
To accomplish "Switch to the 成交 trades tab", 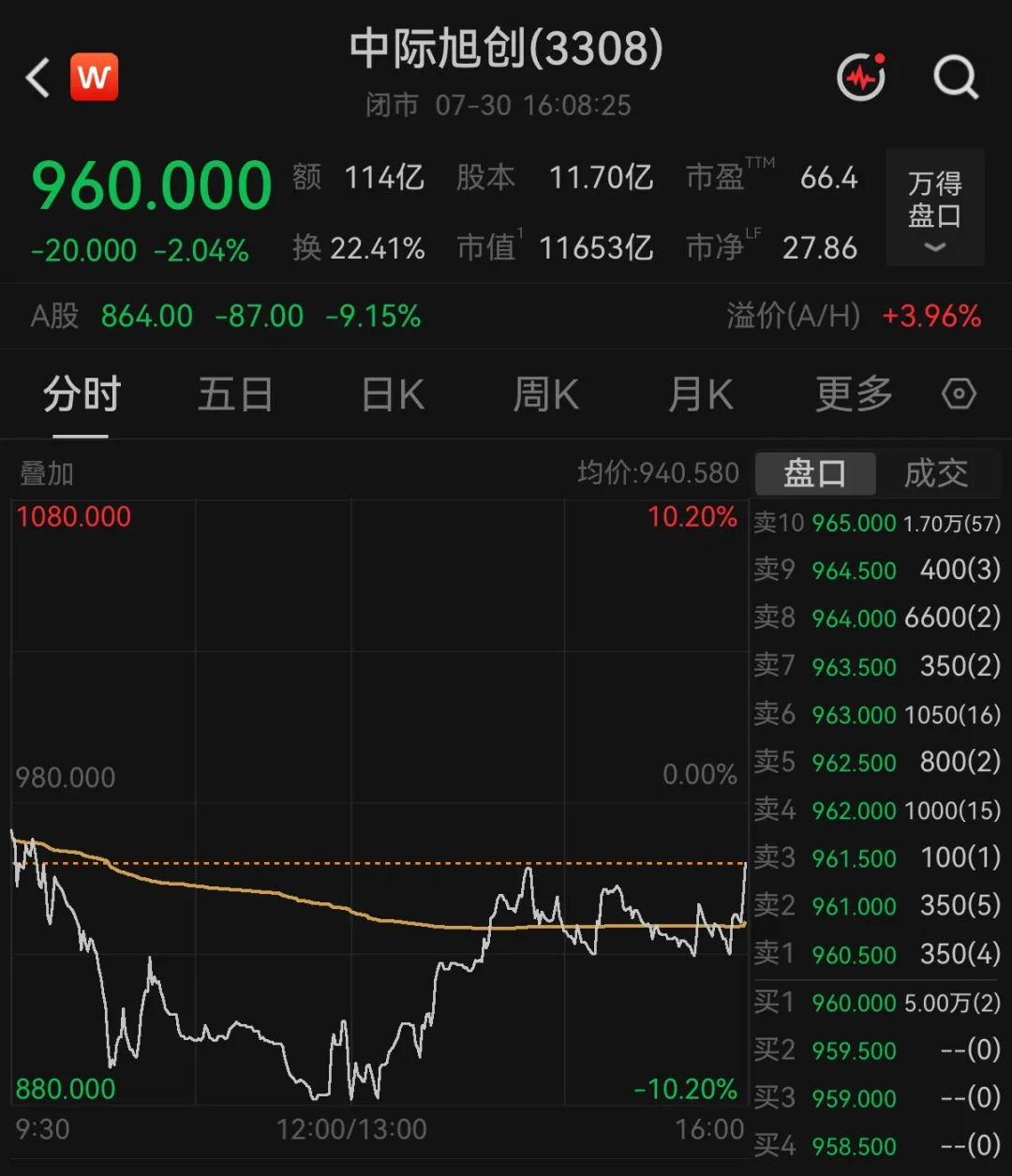I will pyautogui.click(x=935, y=473).
